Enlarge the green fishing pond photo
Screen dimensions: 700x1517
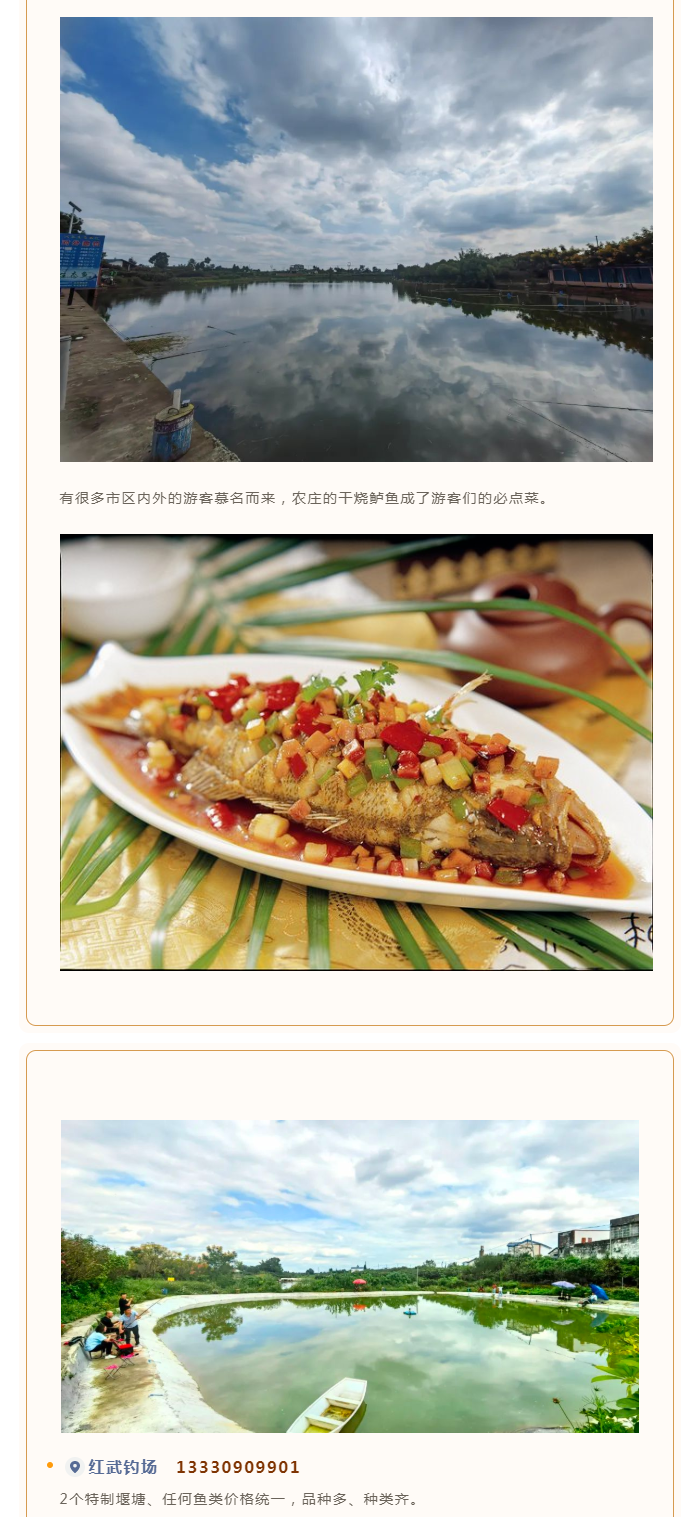pyautogui.click(x=350, y=1276)
